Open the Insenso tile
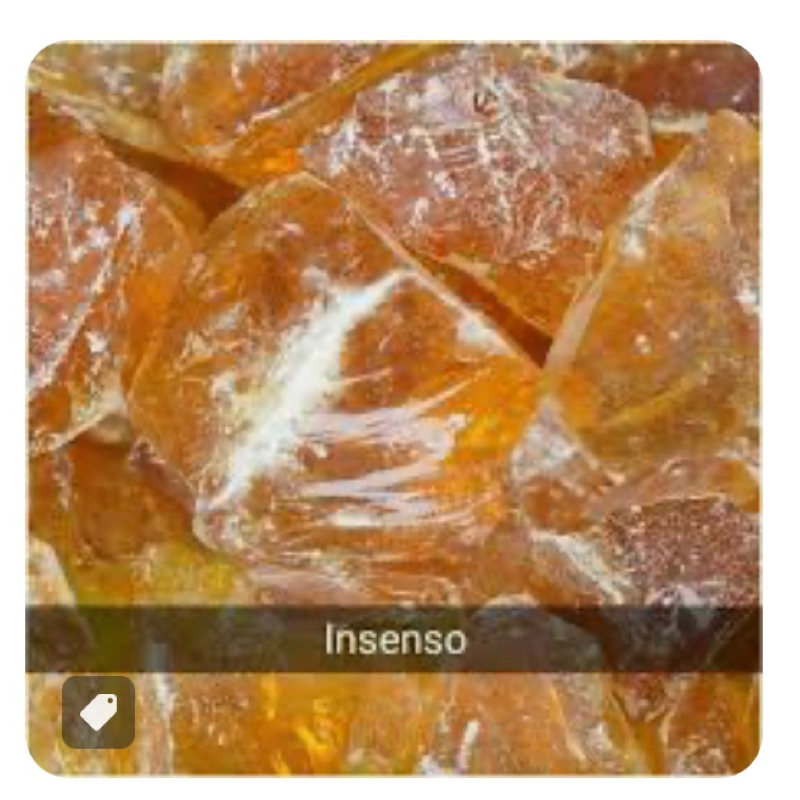 pyautogui.click(x=394, y=350)
